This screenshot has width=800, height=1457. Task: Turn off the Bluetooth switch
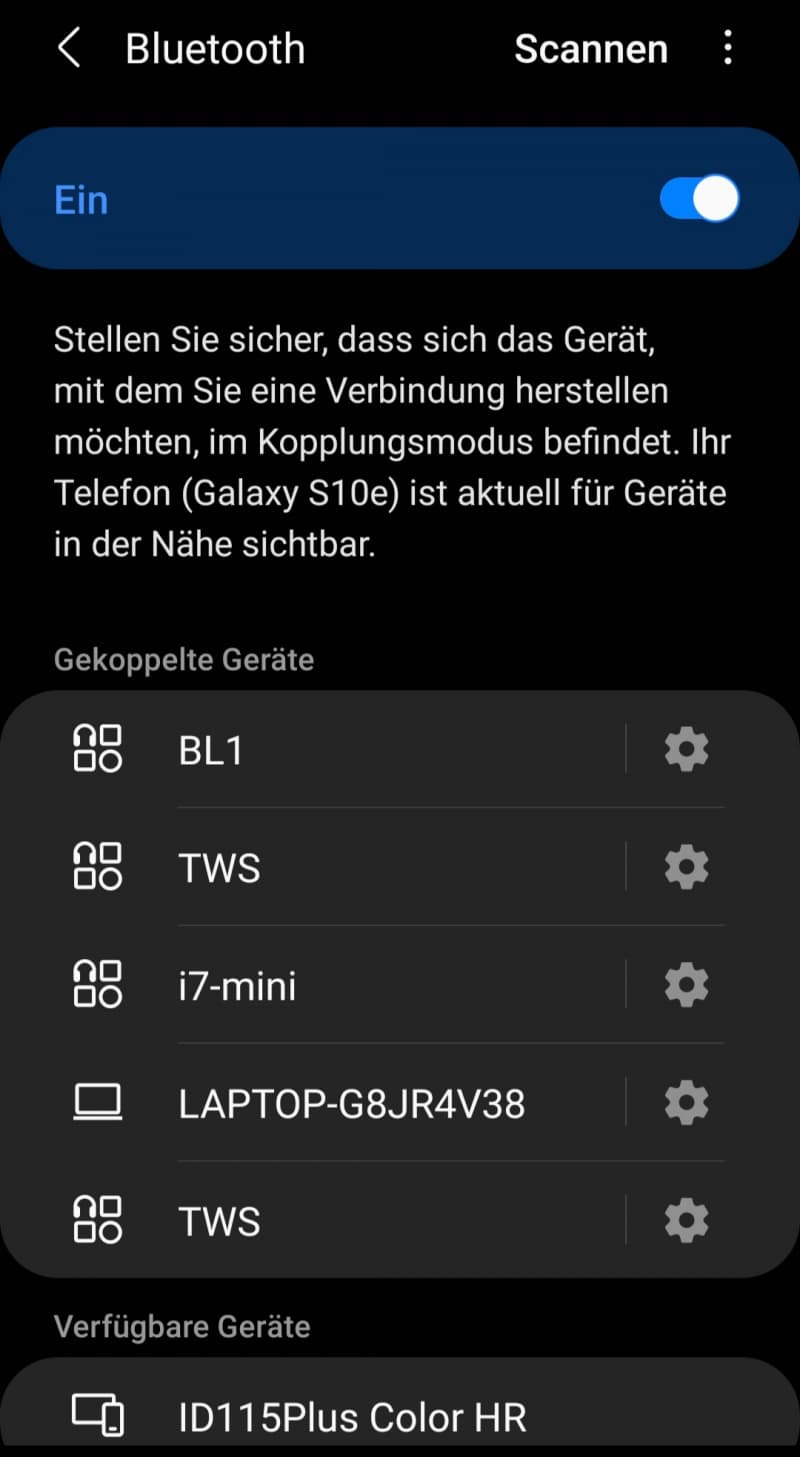(699, 199)
